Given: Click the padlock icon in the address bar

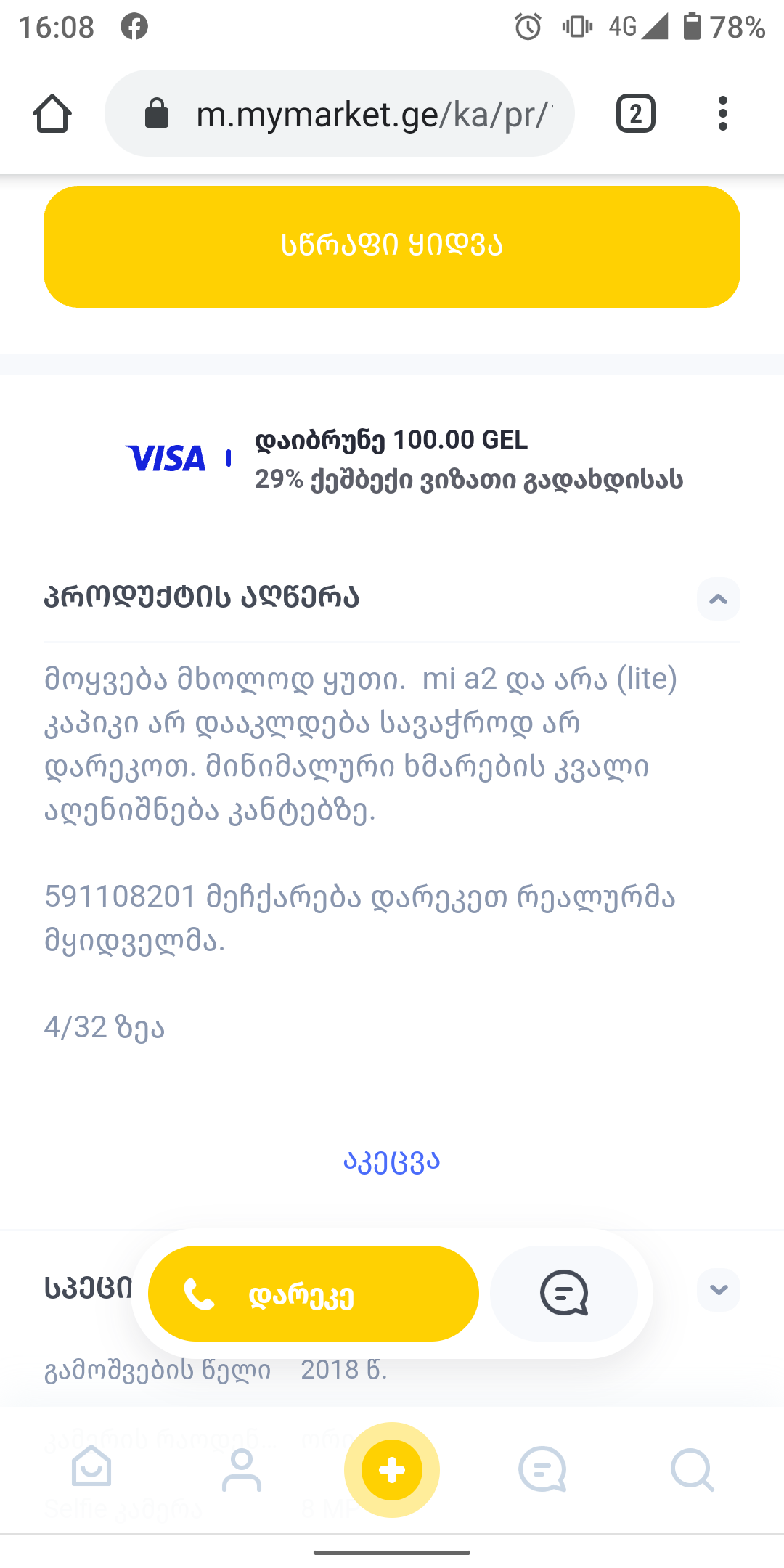Looking at the screenshot, I should [155, 113].
